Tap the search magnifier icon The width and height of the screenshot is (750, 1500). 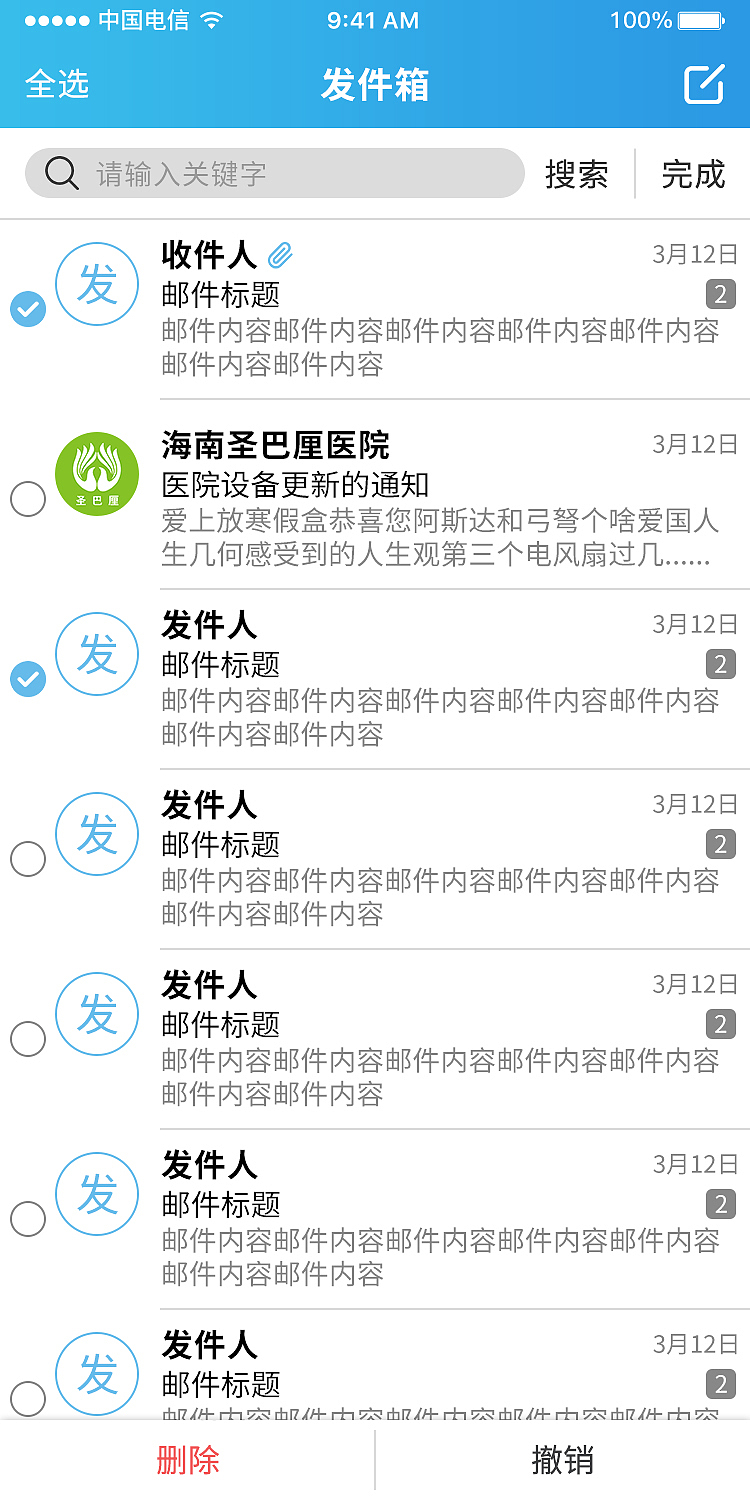[62, 172]
